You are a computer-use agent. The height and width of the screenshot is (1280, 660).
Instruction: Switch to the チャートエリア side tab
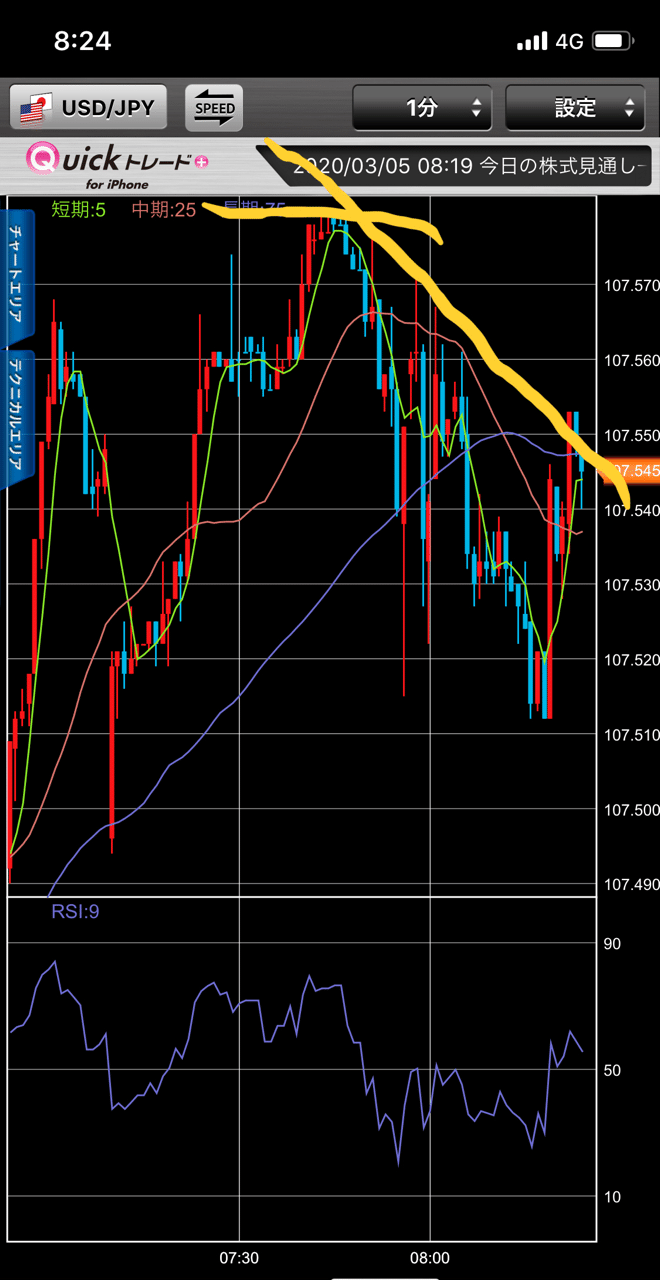(17, 272)
